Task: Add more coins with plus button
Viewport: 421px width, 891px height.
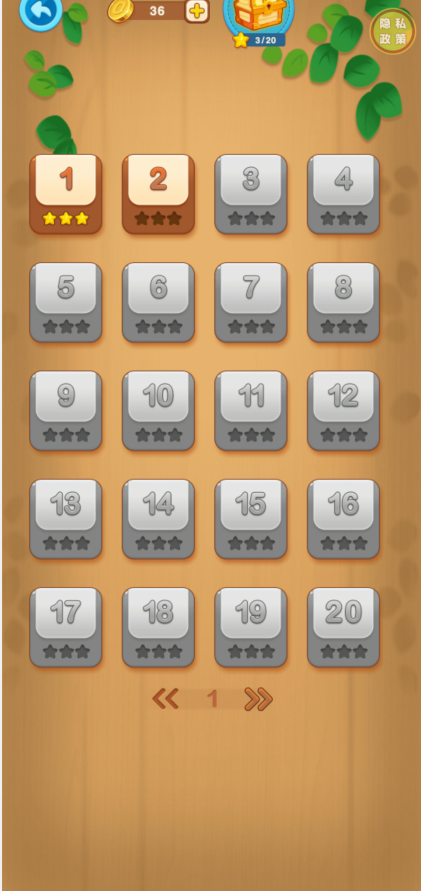Action: click(x=197, y=11)
